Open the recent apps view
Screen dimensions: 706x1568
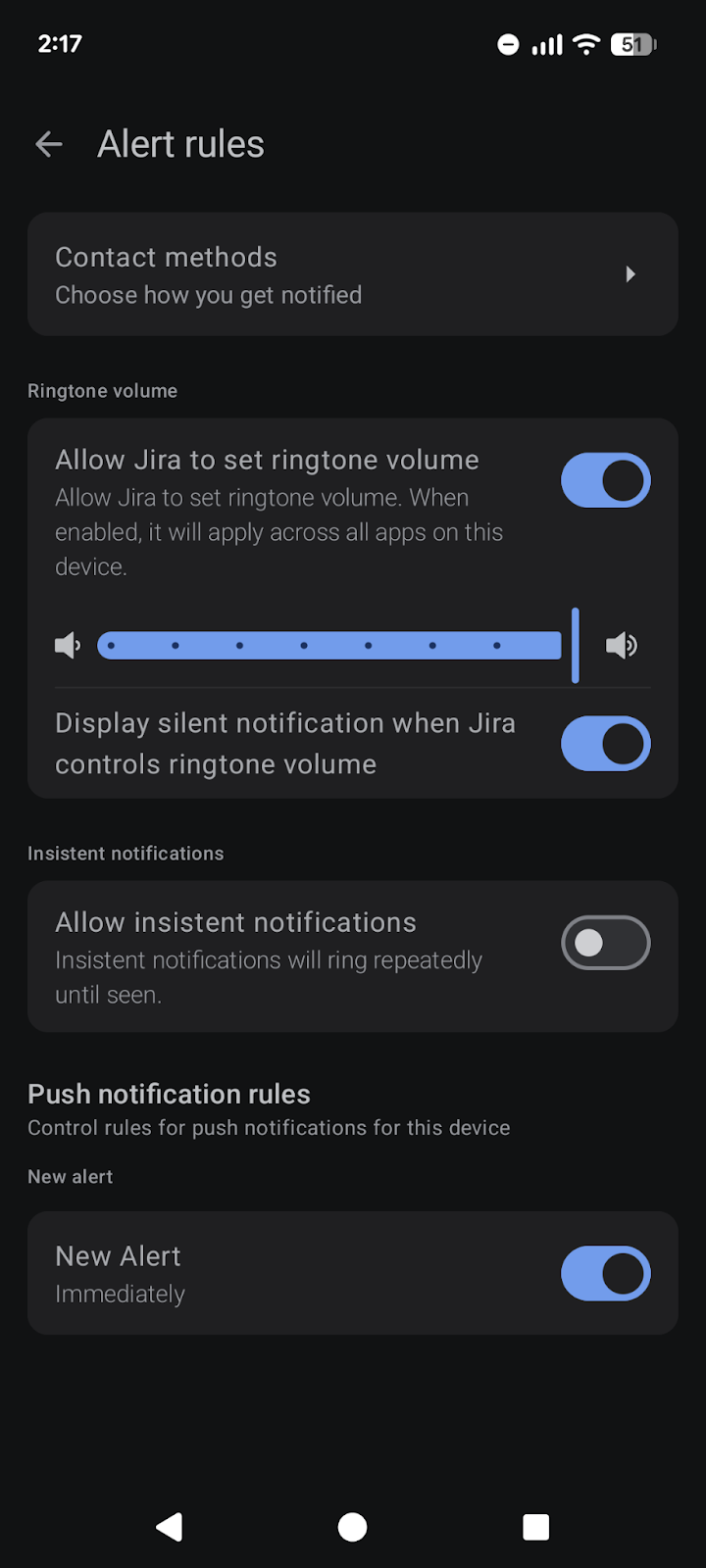(x=535, y=1527)
